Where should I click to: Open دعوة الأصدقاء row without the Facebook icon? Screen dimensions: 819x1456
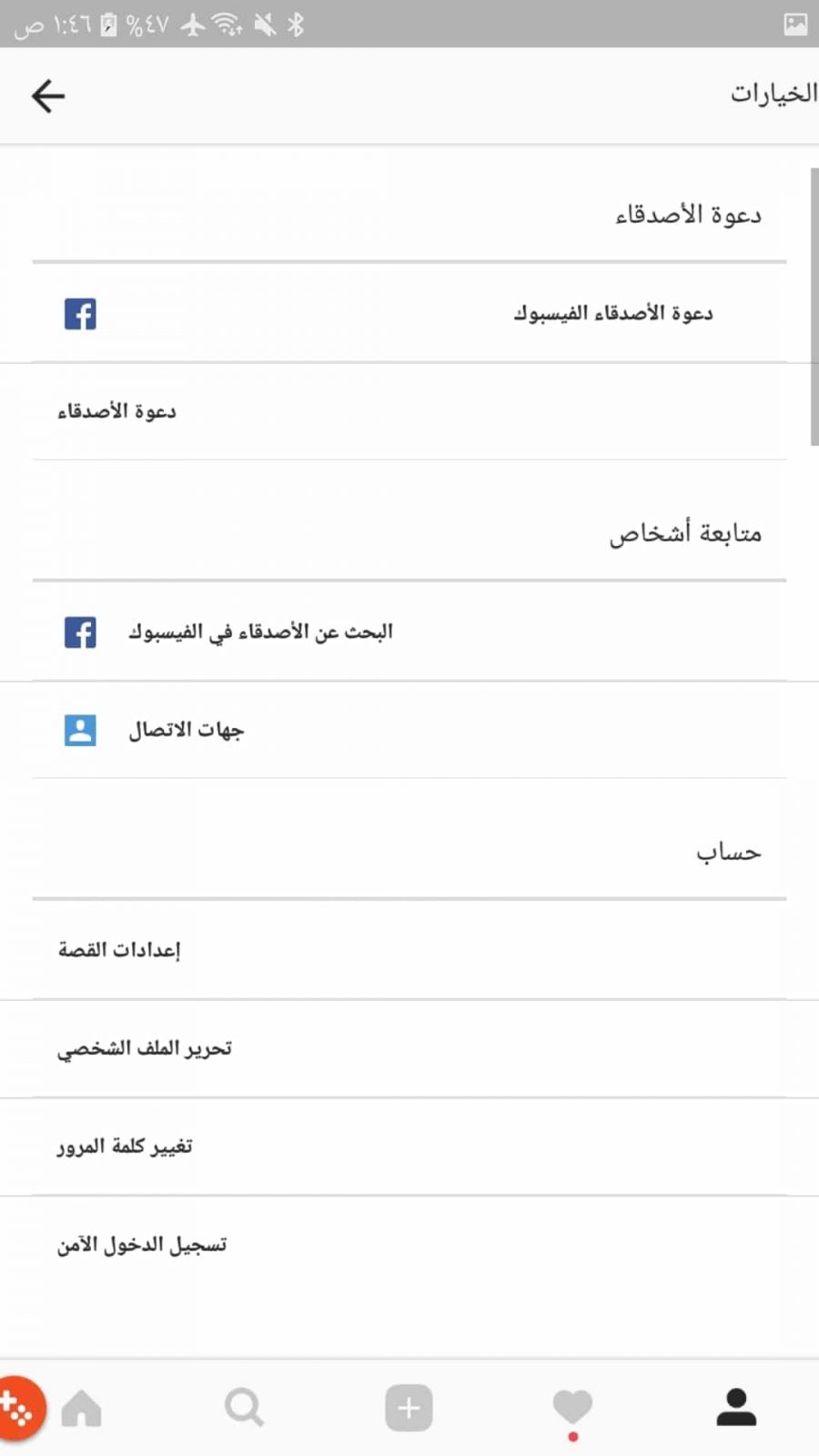coord(409,411)
